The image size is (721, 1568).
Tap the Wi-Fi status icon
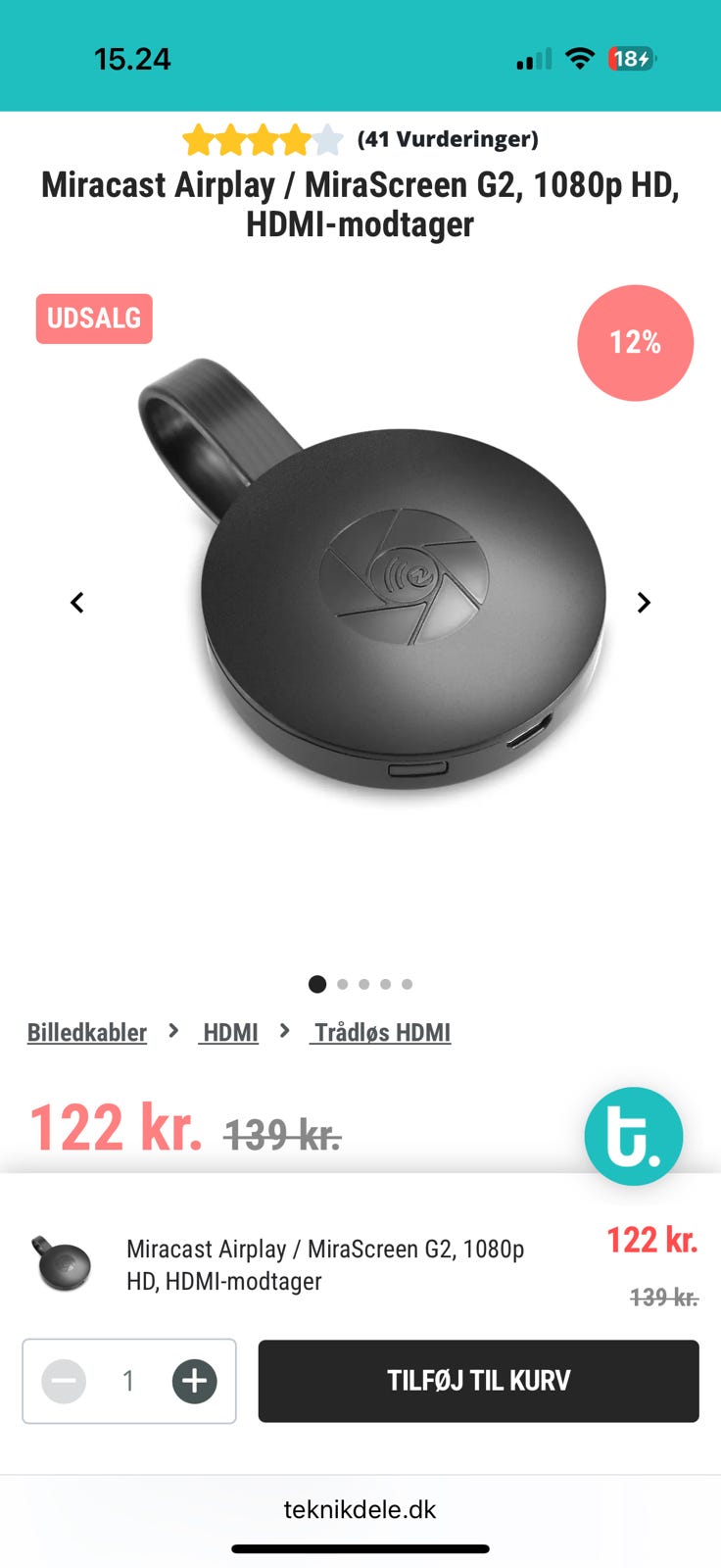point(579,58)
